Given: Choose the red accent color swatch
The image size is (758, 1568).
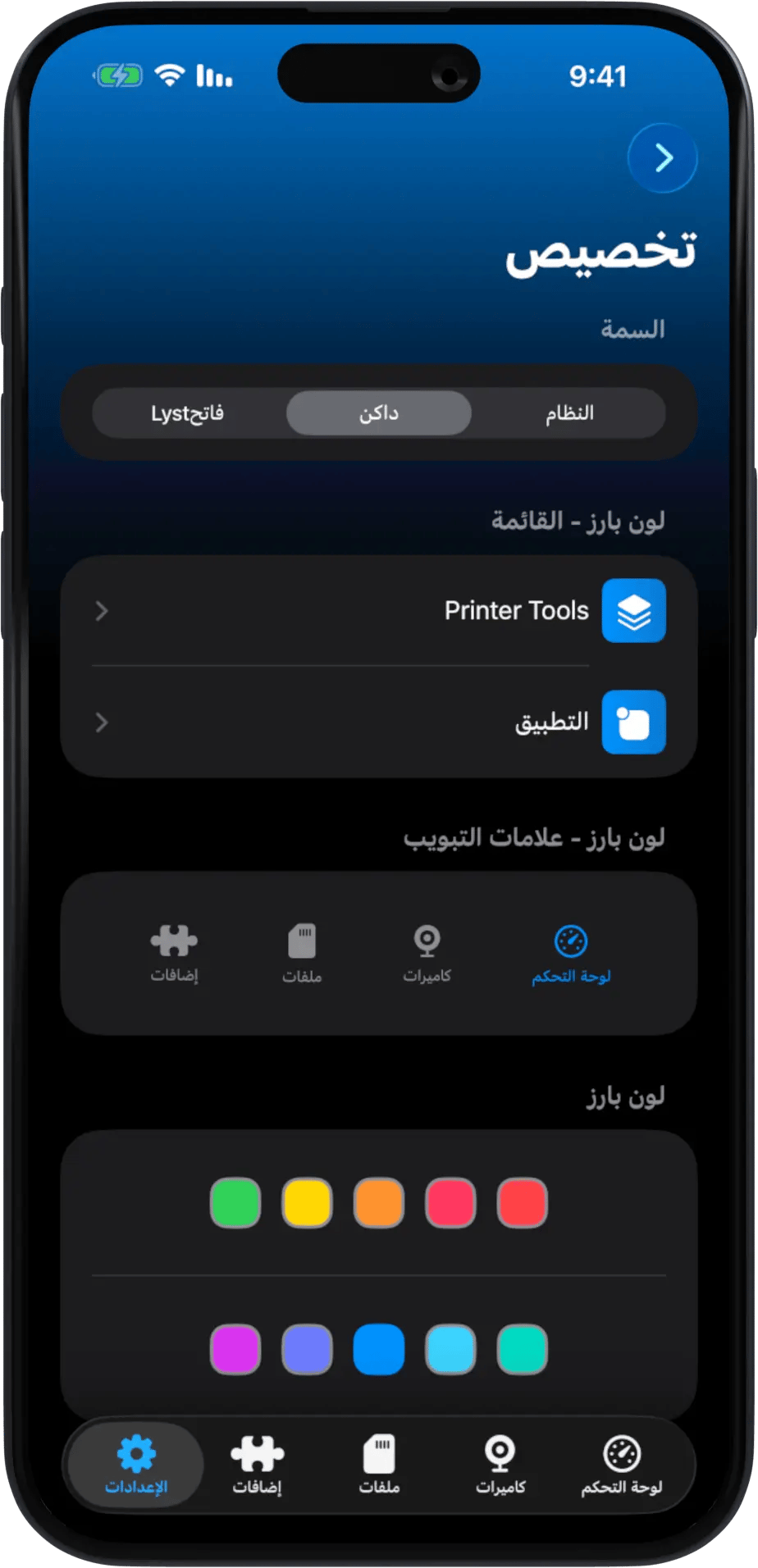Looking at the screenshot, I should pyautogui.click(x=522, y=1203).
